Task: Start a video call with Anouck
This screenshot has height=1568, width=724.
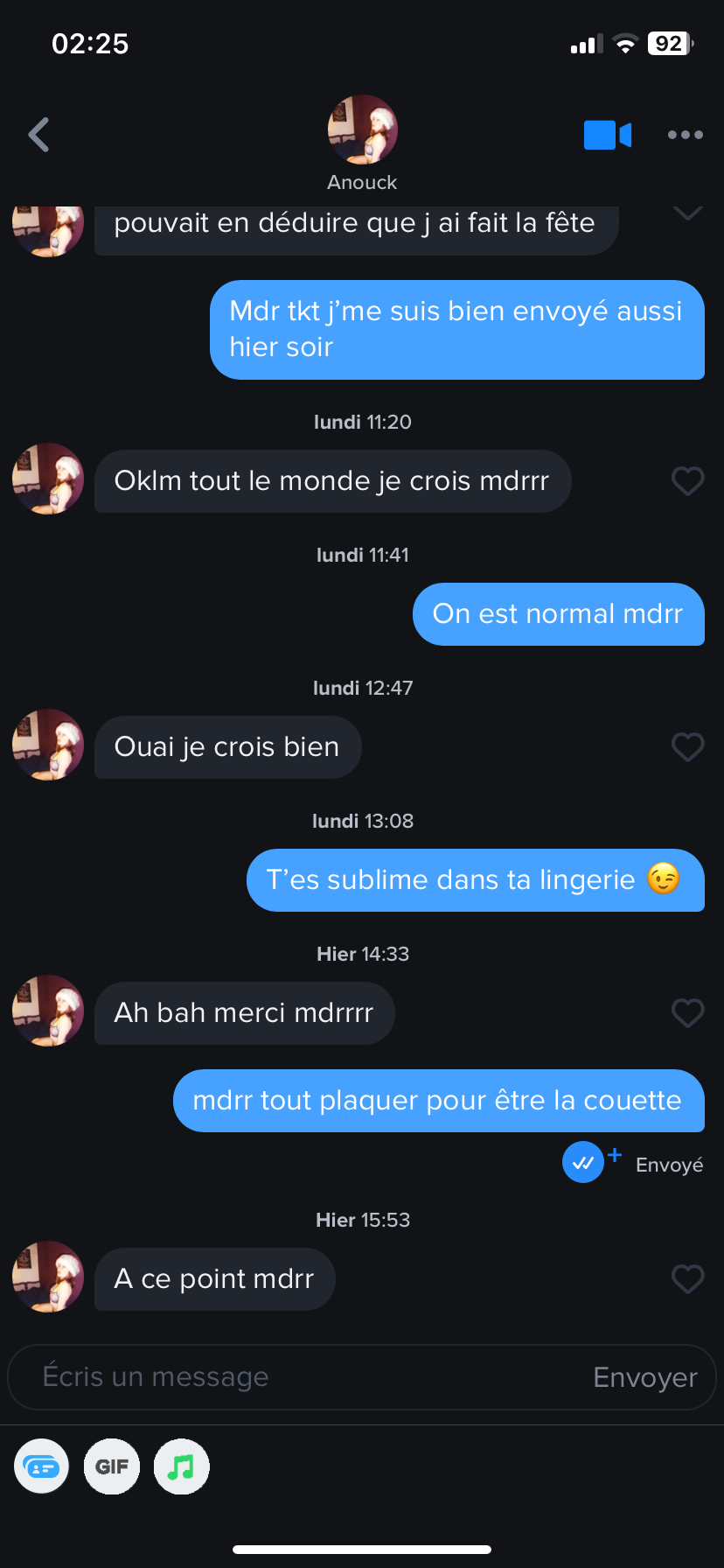Action: 608,135
